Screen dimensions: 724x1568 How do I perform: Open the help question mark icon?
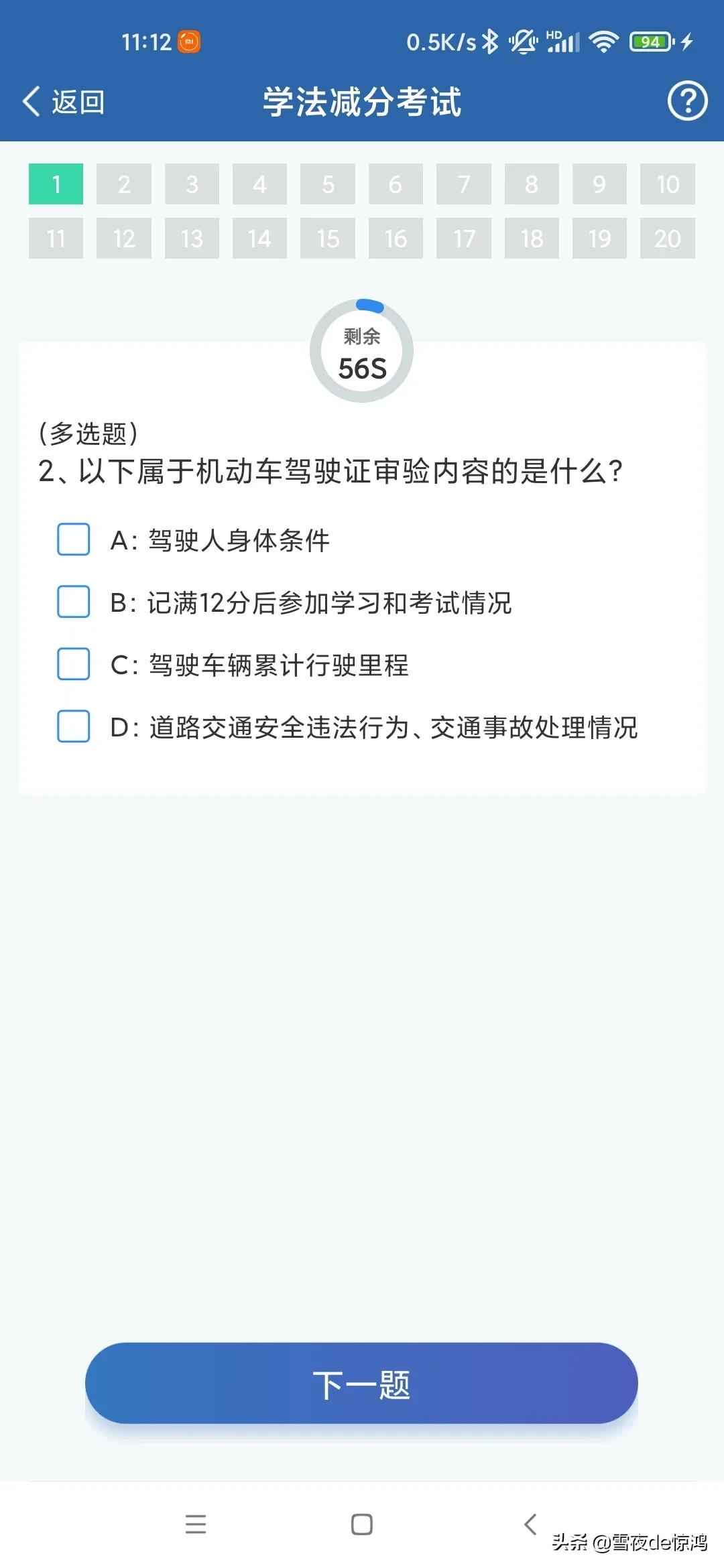[687, 101]
